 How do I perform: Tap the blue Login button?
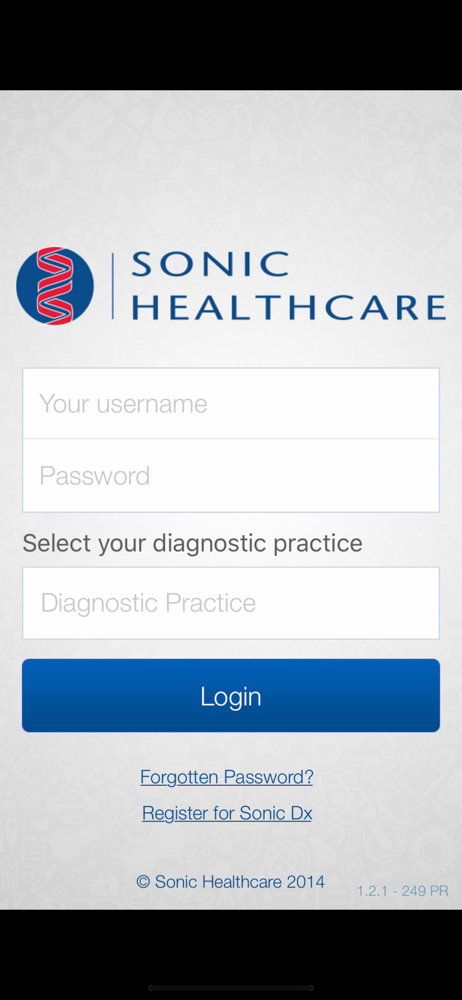[x=231, y=696]
